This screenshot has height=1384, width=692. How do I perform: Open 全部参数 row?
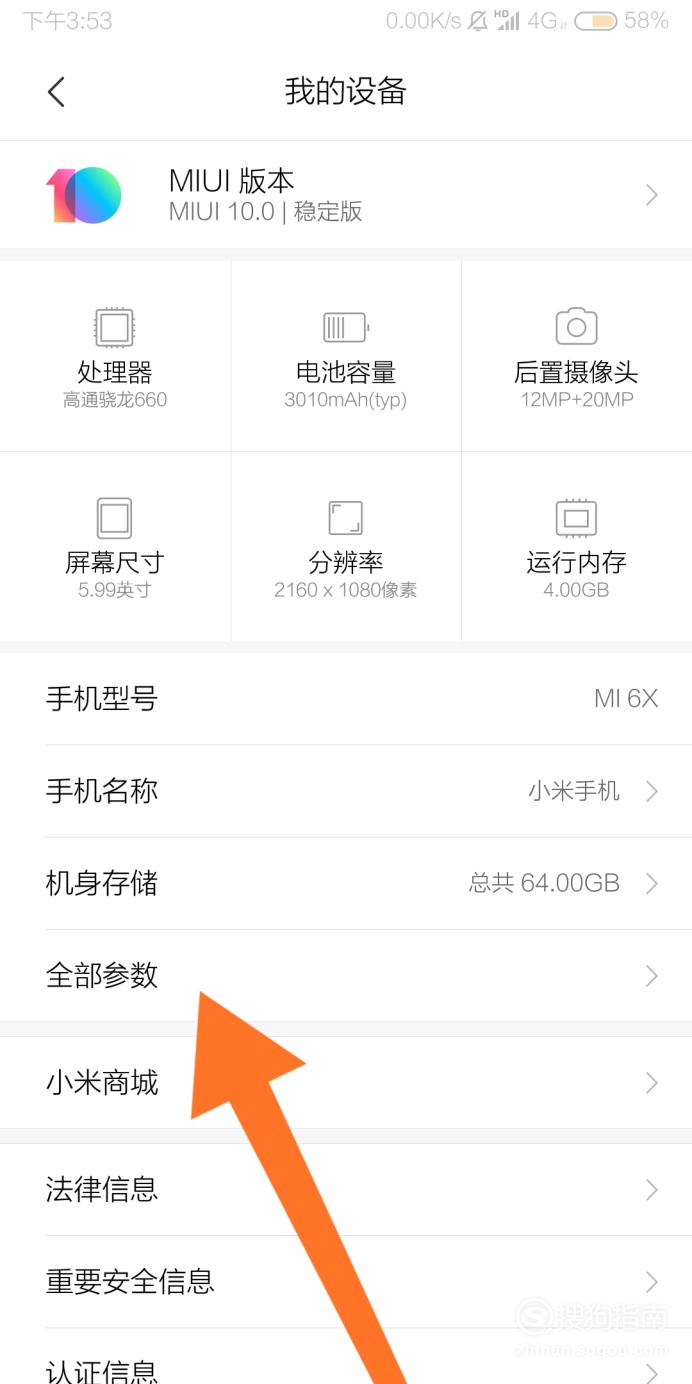[346, 975]
